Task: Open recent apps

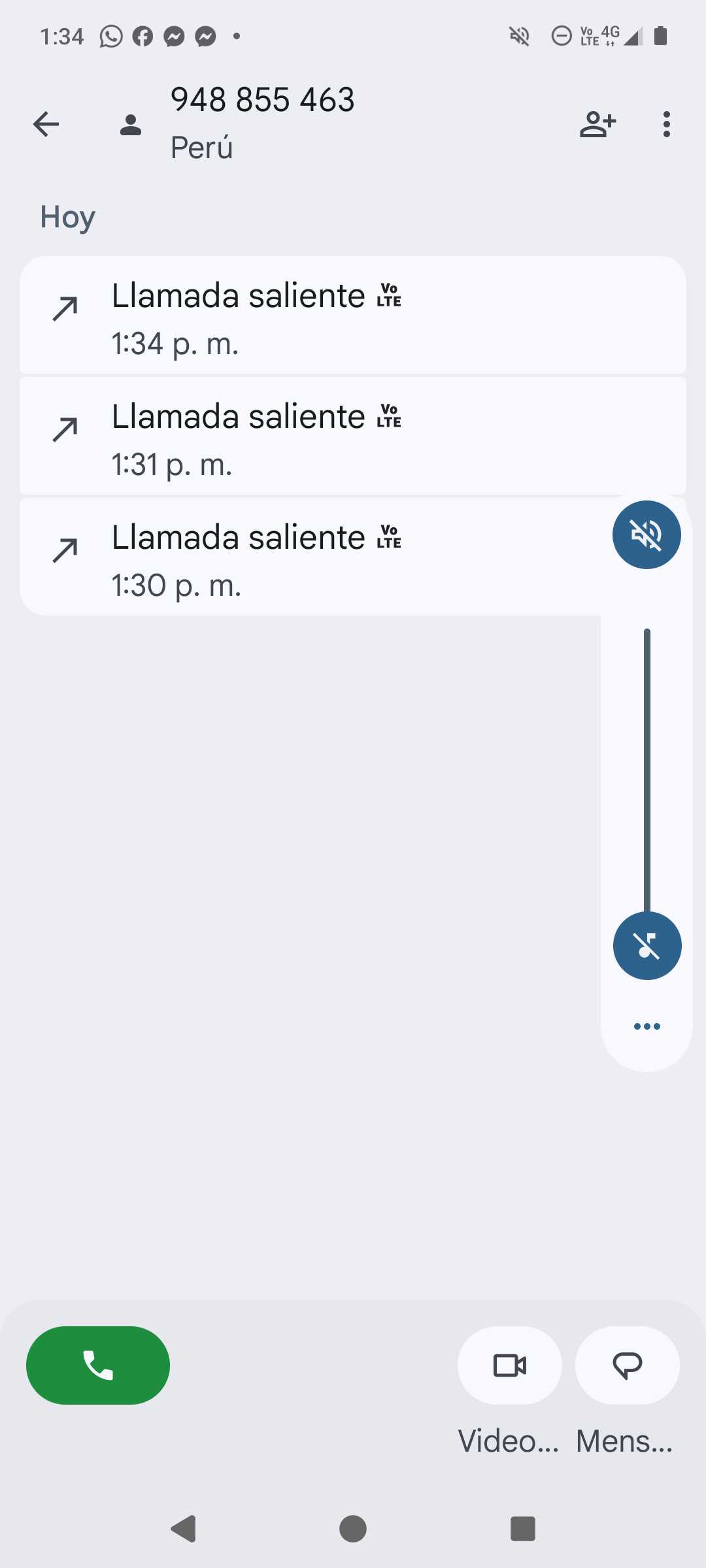Action: pyautogui.click(x=522, y=1529)
